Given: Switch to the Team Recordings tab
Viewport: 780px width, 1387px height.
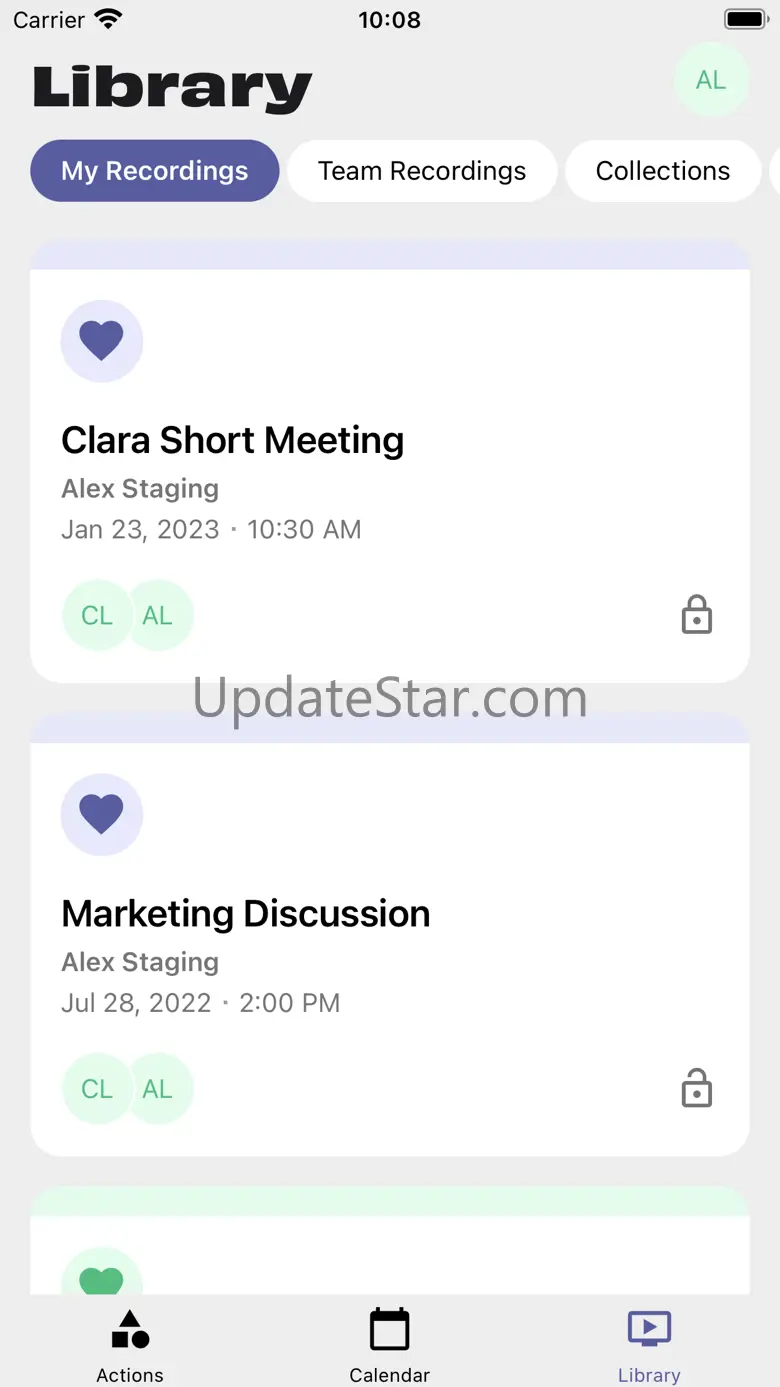Looking at the screenshot, I should pyautogui.click(x=421, y=171).
